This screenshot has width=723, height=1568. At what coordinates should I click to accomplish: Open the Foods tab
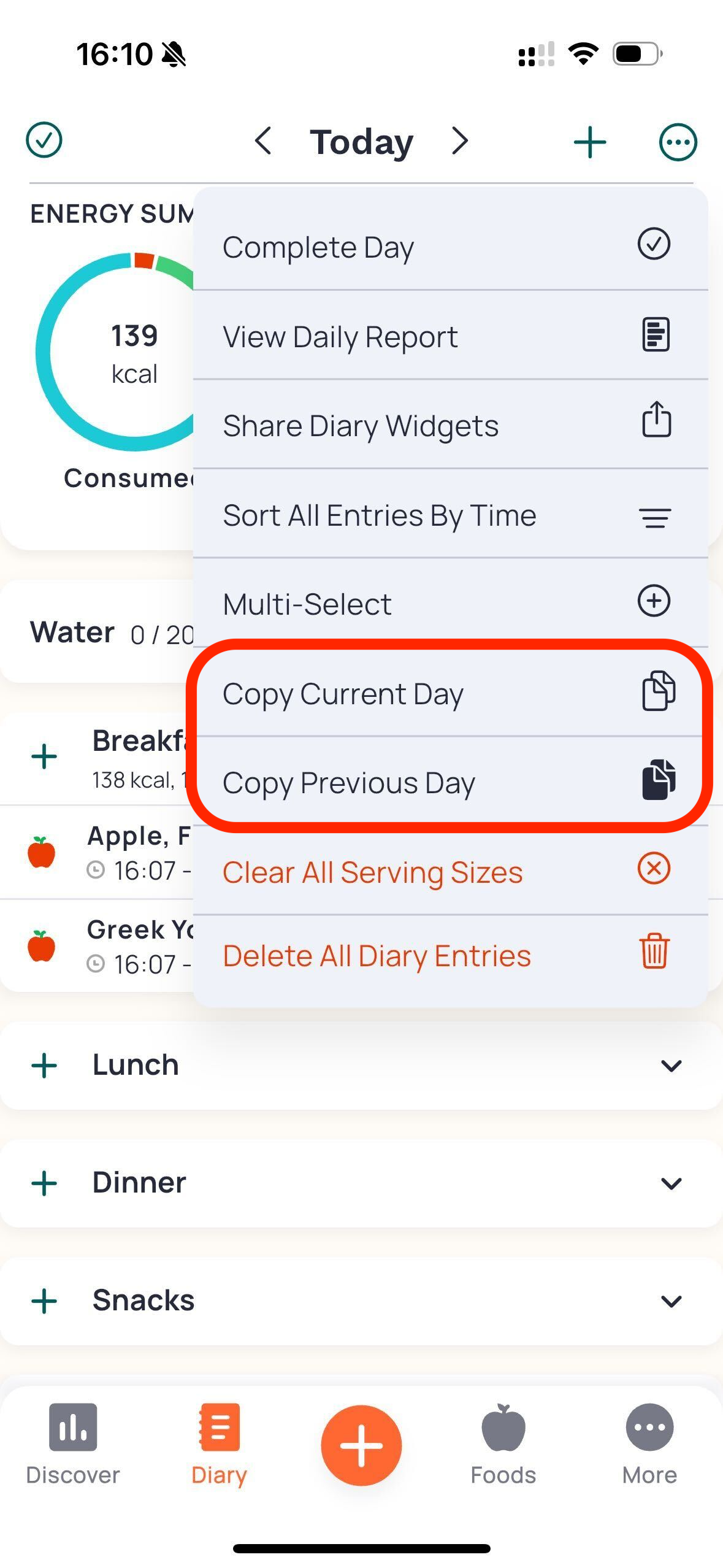click(503, 1444)
